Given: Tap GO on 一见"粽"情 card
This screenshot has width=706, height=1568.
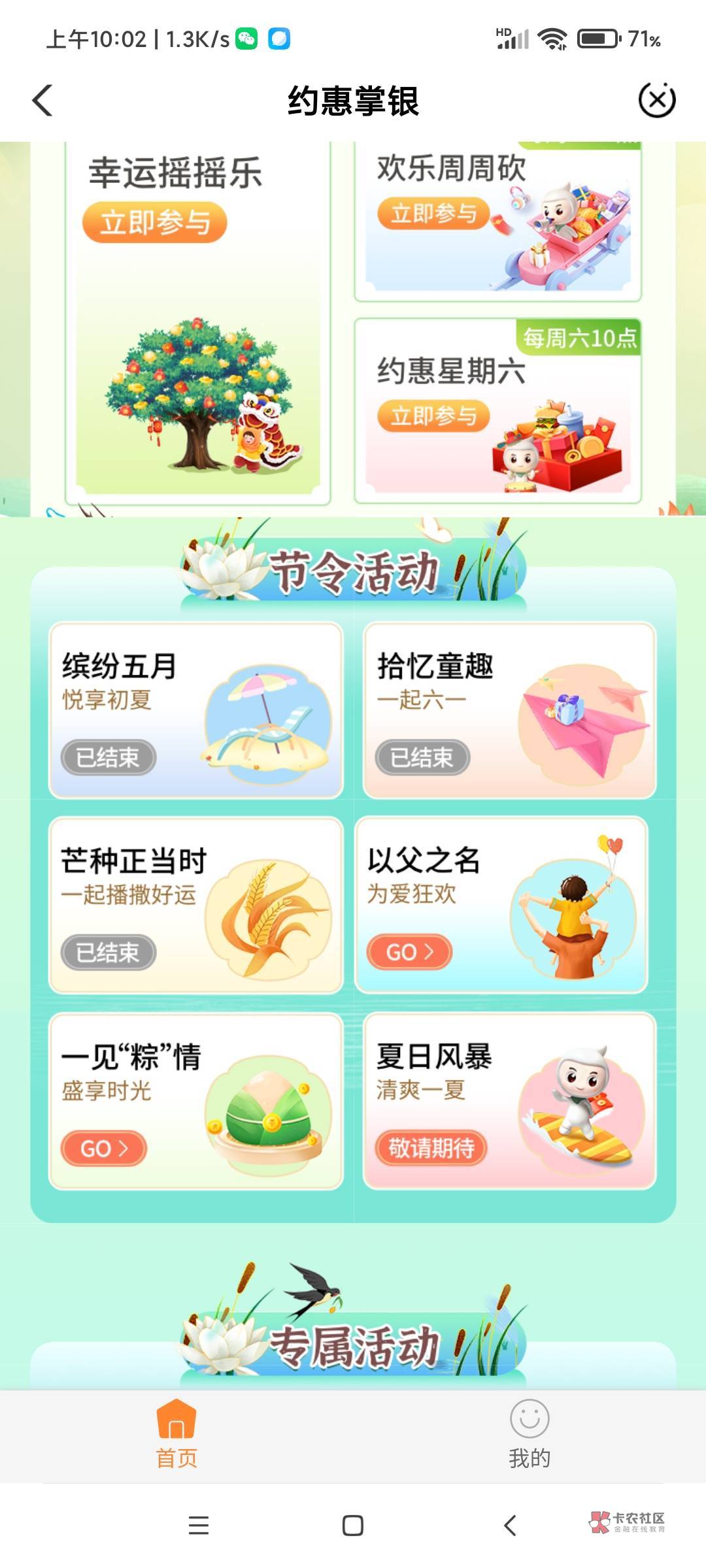Looking at the screenshot, I should coord(103,1148).
